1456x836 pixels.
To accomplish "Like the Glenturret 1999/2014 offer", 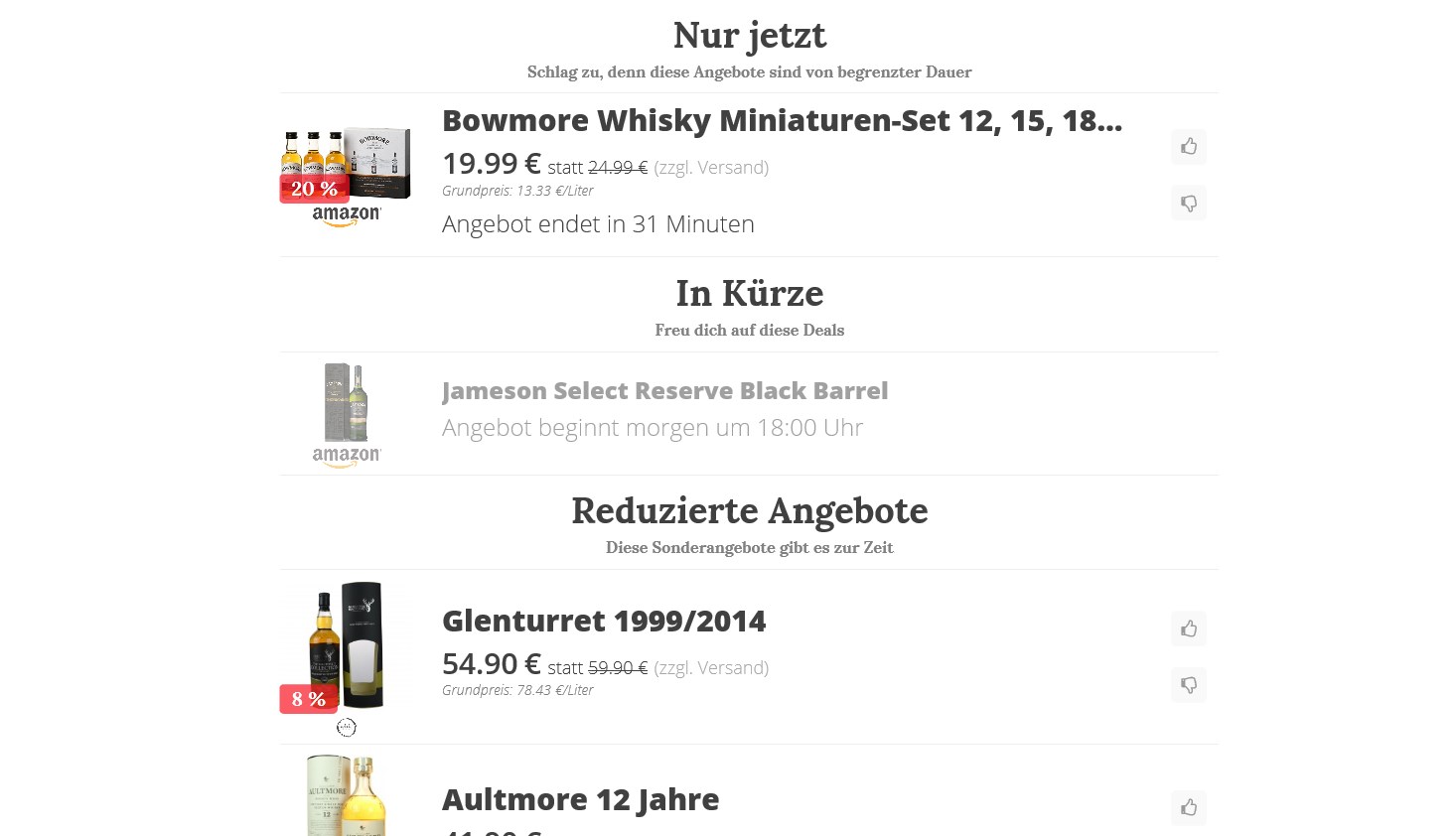I will (1188, 628).
